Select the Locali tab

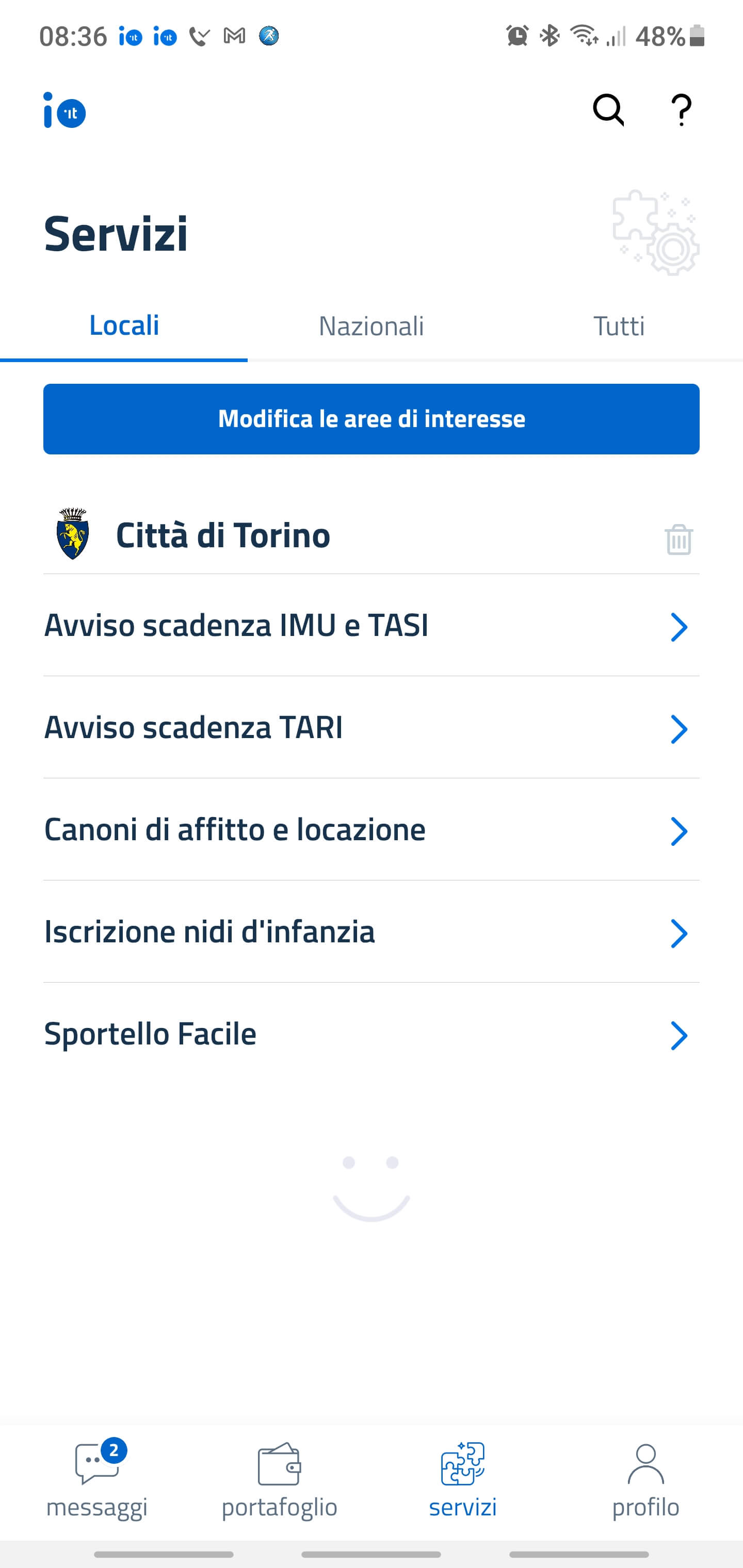point(124,325)
